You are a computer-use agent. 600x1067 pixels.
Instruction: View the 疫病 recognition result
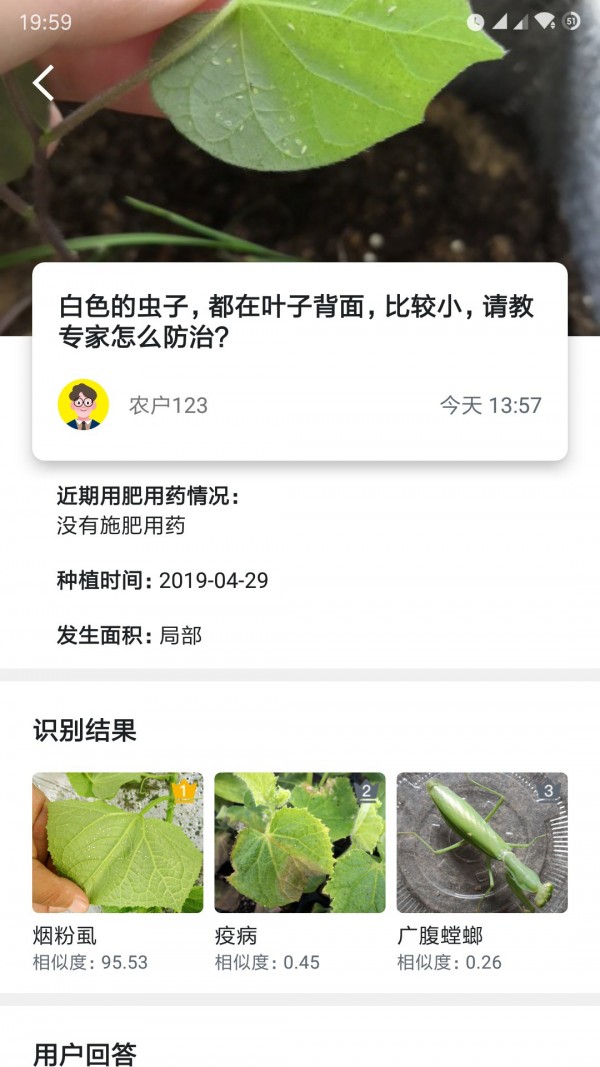(x=299, y=843)
